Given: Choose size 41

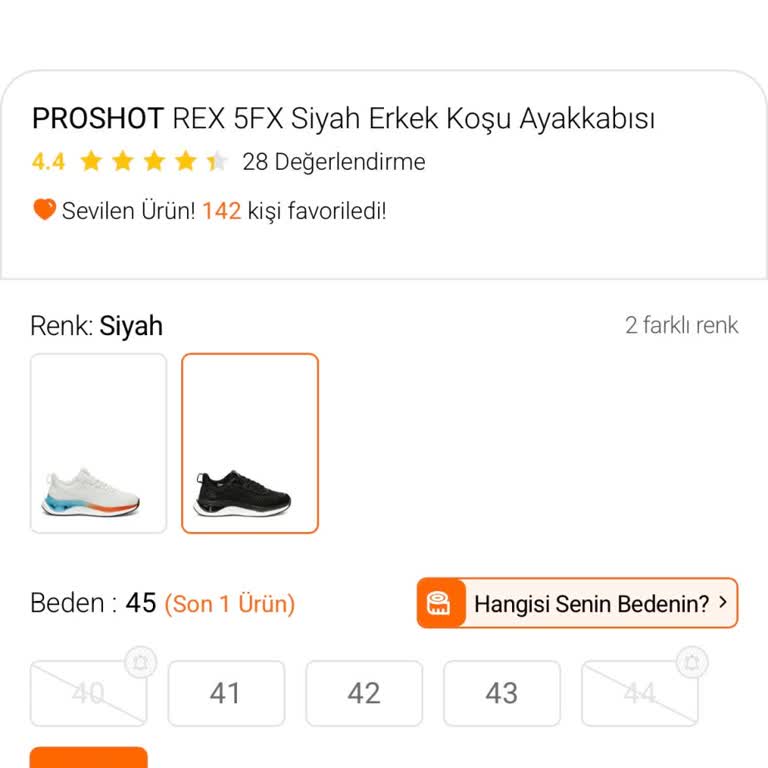Looking at the screenshot, I should 226,693.
